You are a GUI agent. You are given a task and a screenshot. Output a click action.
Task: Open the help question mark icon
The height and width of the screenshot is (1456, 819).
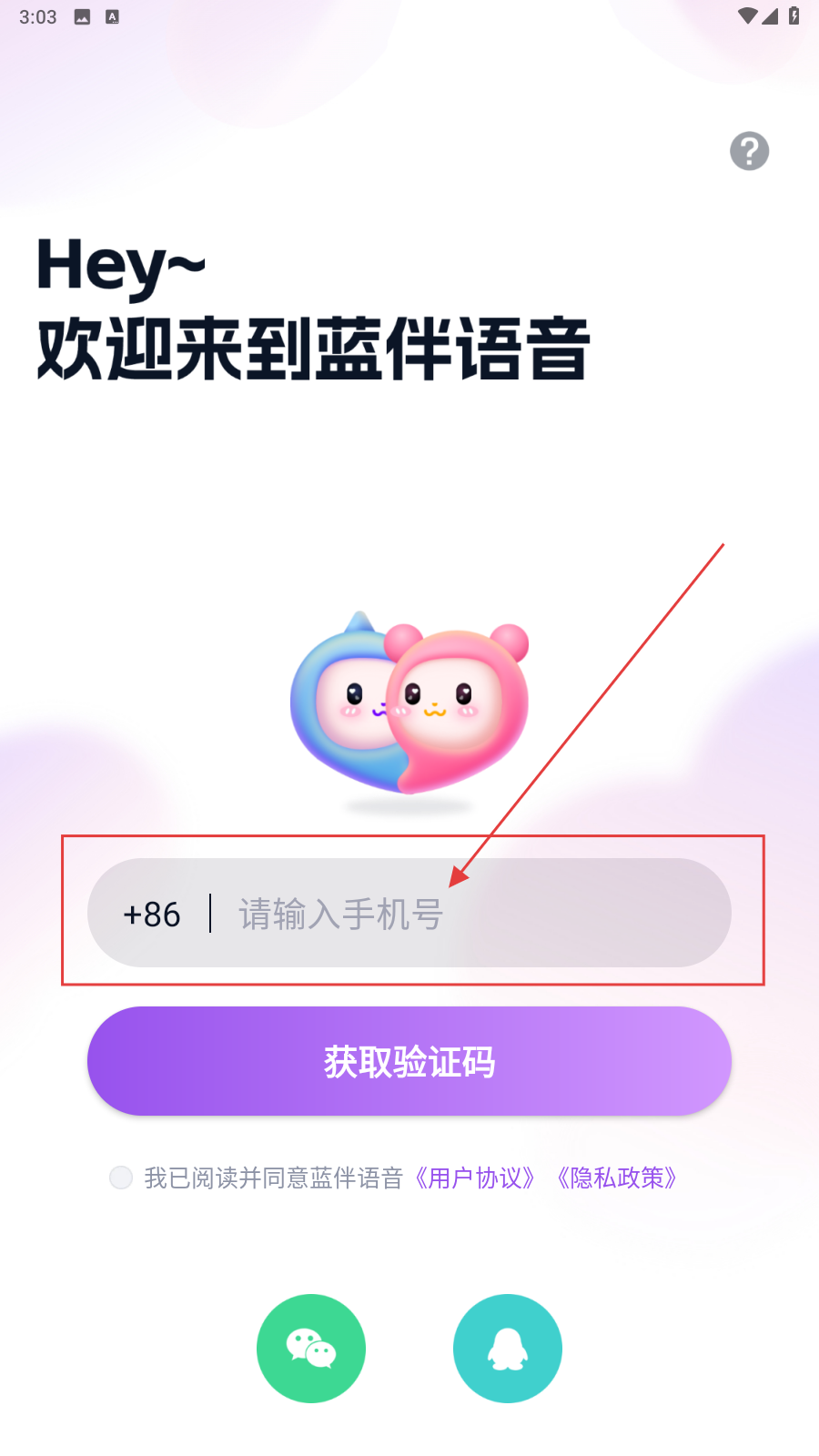[x=749, y=151]
